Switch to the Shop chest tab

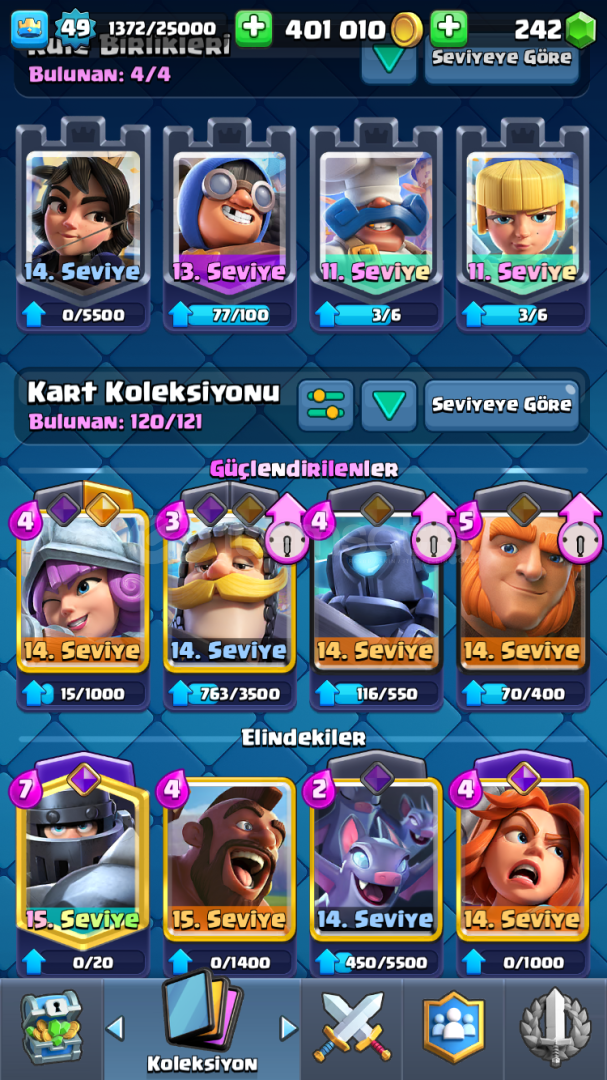click(50, 1028)
